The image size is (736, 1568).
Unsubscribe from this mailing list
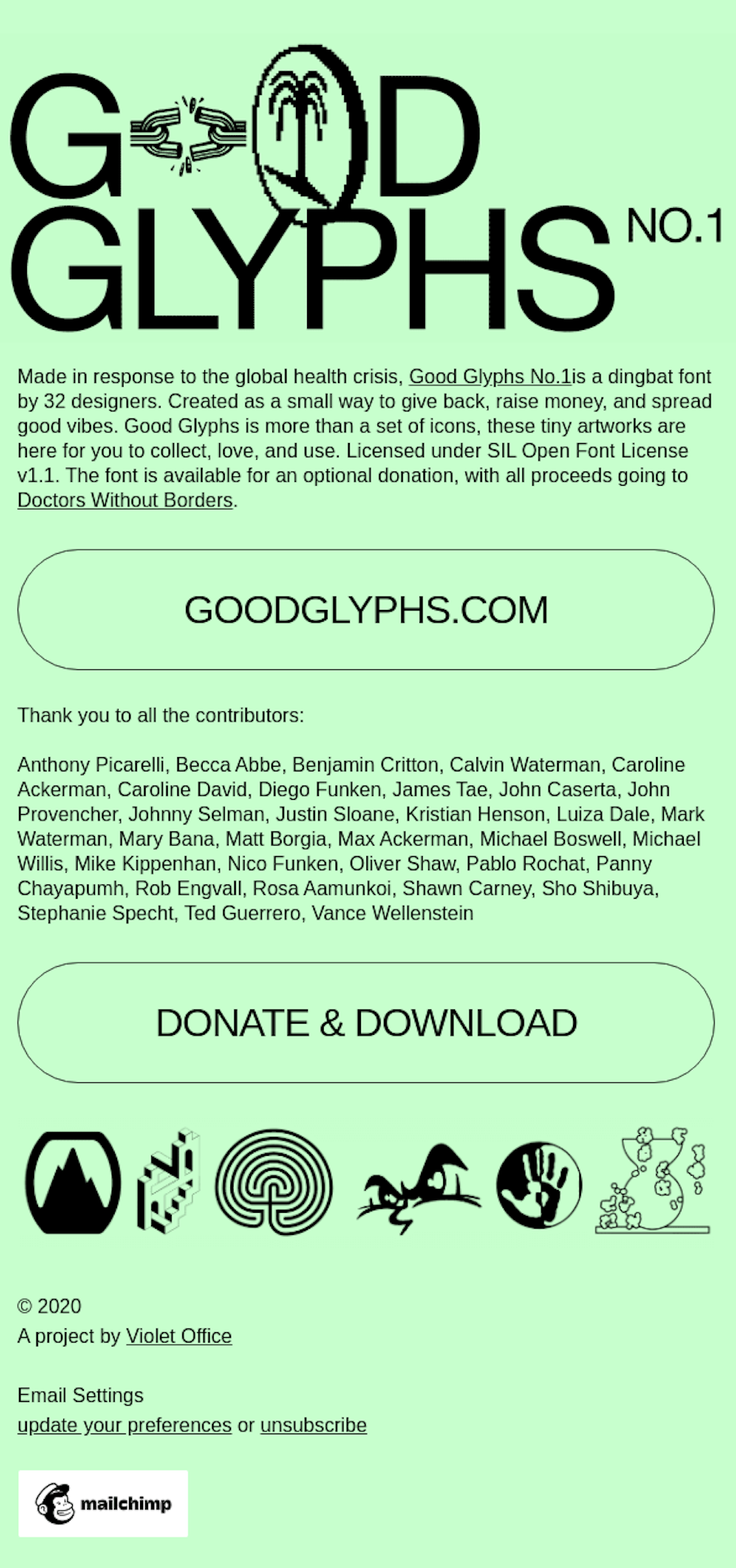[x=313, y=1425]
